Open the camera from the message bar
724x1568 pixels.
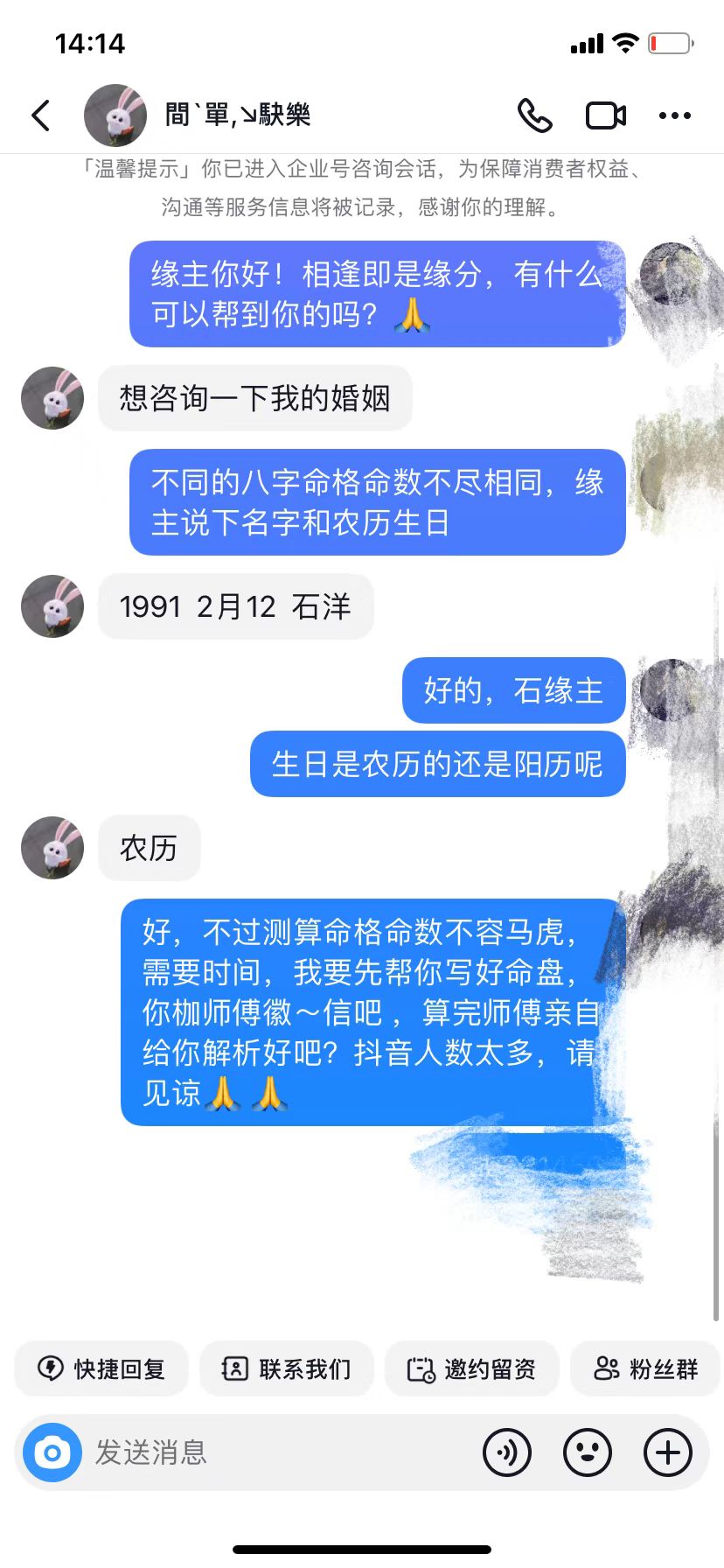[52, 1452]
